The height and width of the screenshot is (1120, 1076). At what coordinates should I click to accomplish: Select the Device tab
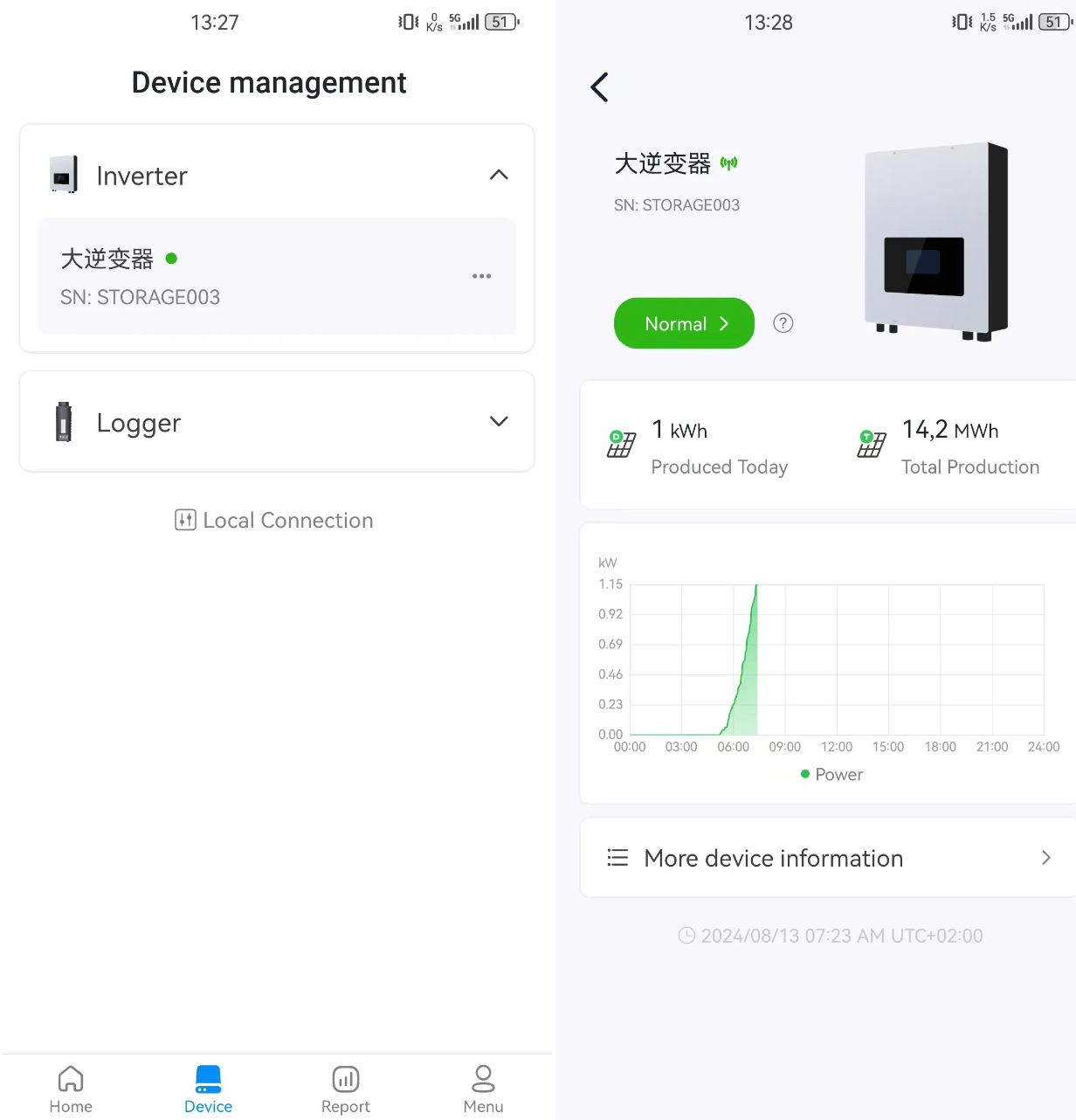[x=208, y=1089]
